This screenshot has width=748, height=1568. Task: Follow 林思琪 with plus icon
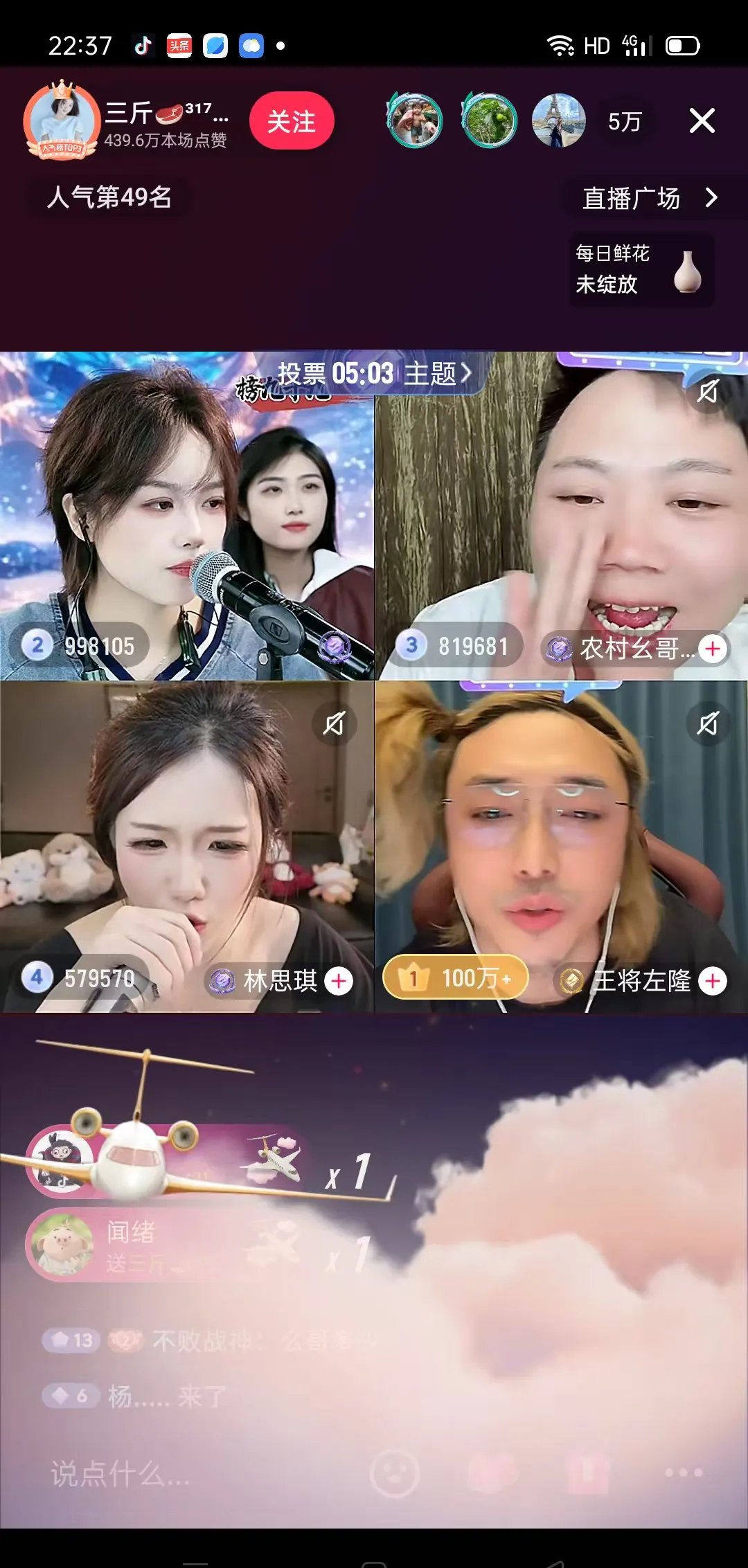point(339,981)
